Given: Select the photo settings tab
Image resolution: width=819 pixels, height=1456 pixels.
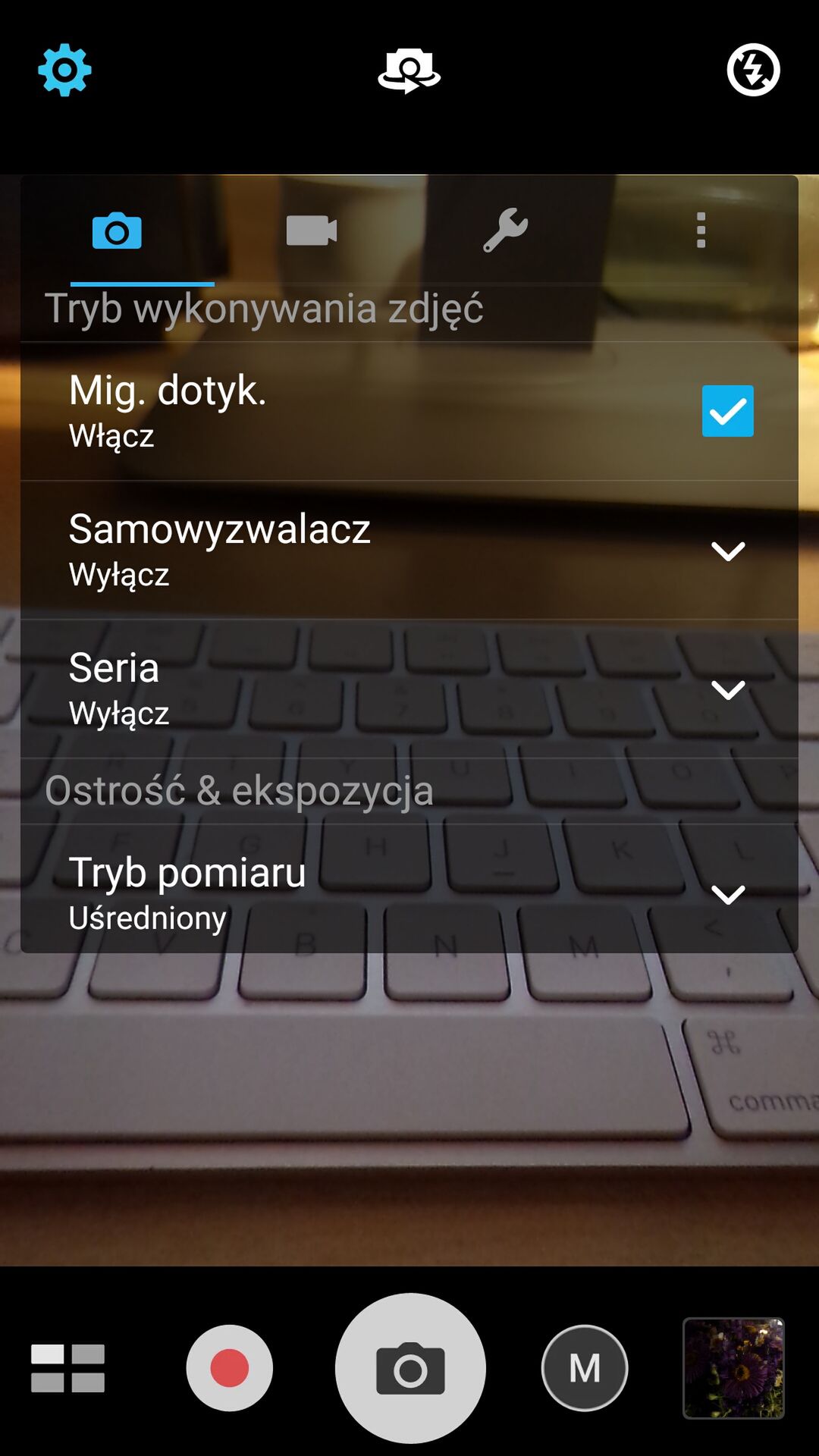Looking at the screenshot, I should click(x=117, y=231).
